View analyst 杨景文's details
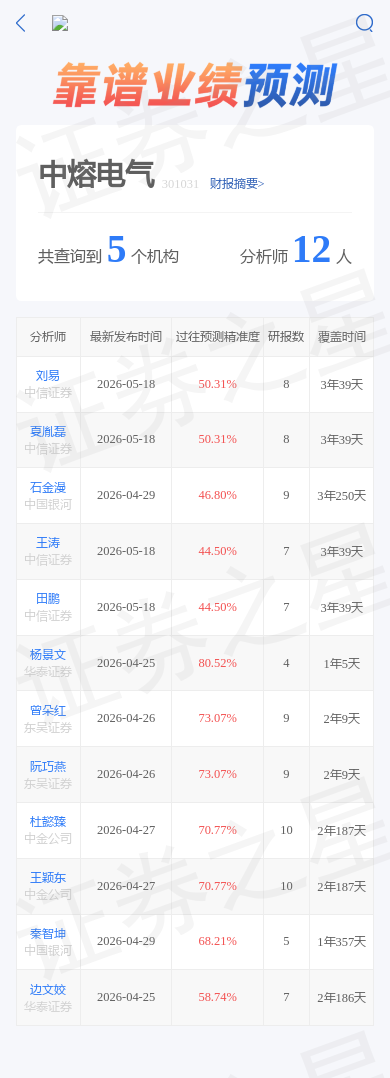Screen dimensions: 390x1078 click(x=48, y=654)
